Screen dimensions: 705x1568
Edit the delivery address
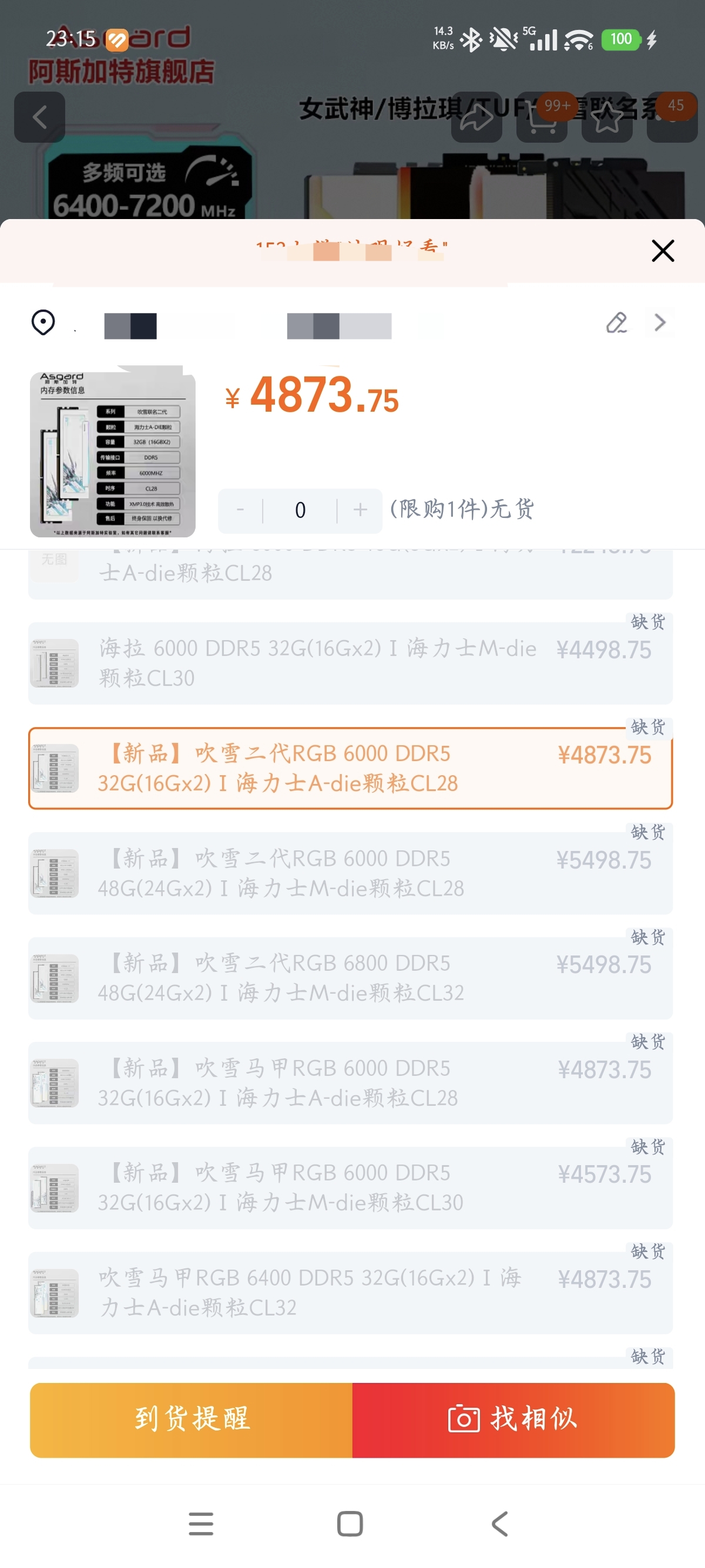[x=616, y=322]
